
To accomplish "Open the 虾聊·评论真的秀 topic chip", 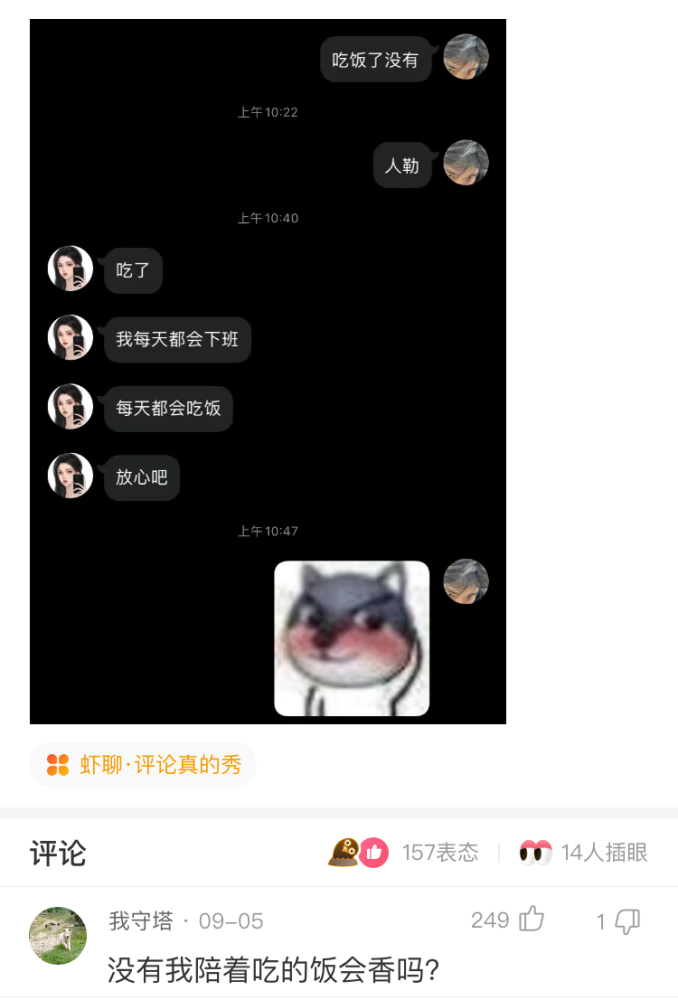I will 143,765.
